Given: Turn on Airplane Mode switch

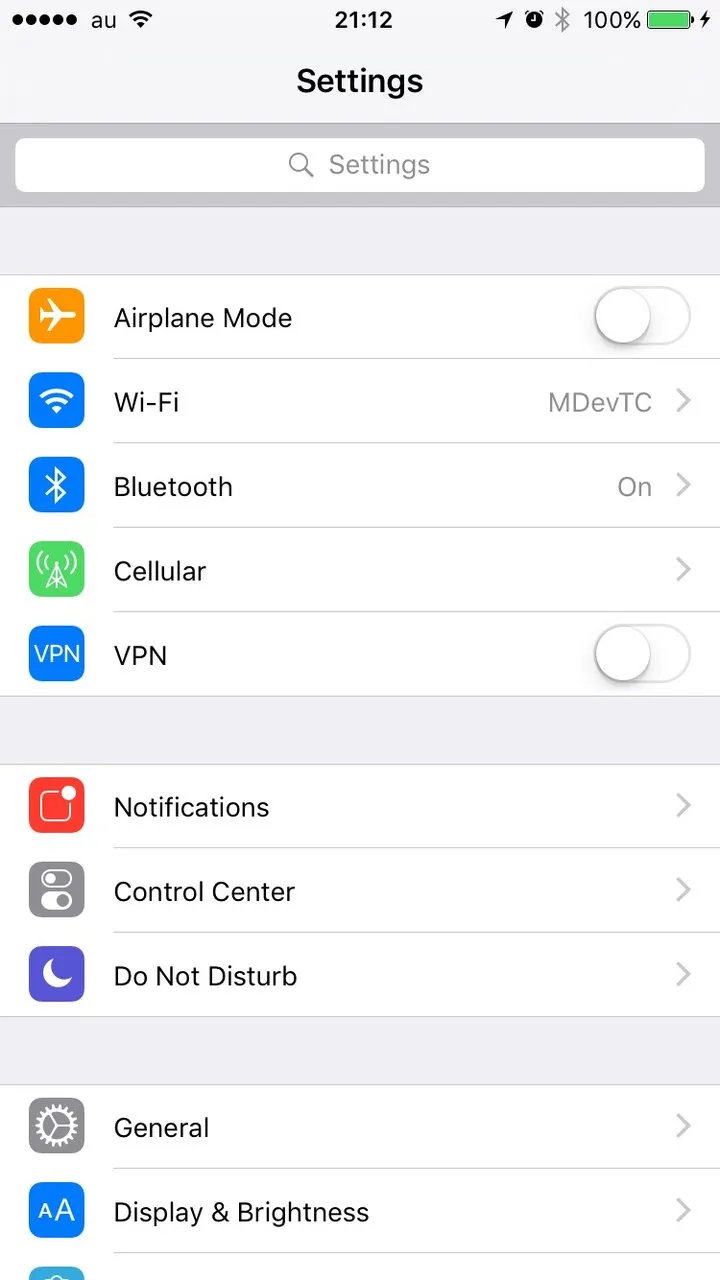Looking at the screenshot, I should 641,318.
